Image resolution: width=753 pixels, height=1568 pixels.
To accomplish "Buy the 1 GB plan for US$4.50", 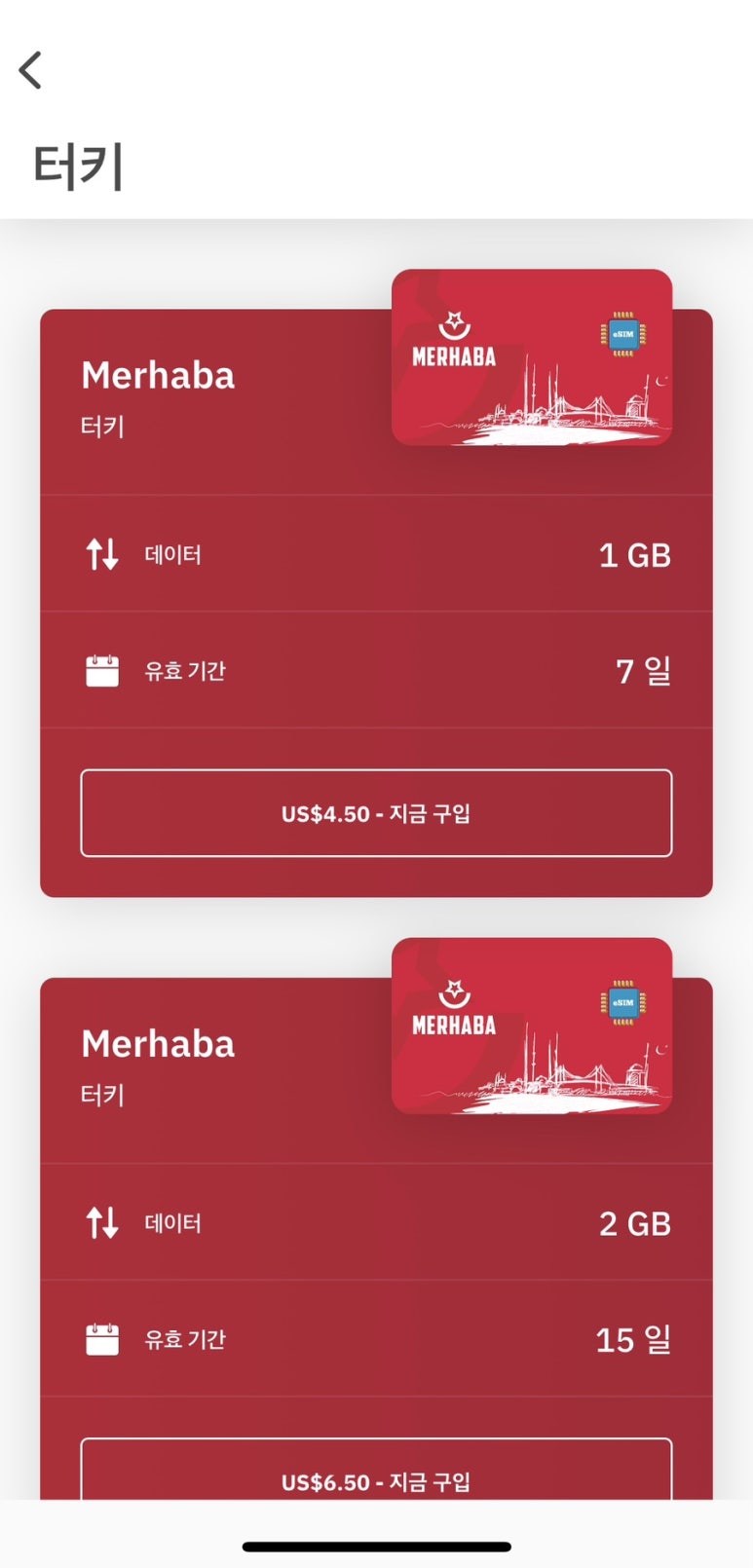I will [x=376, y=813].
